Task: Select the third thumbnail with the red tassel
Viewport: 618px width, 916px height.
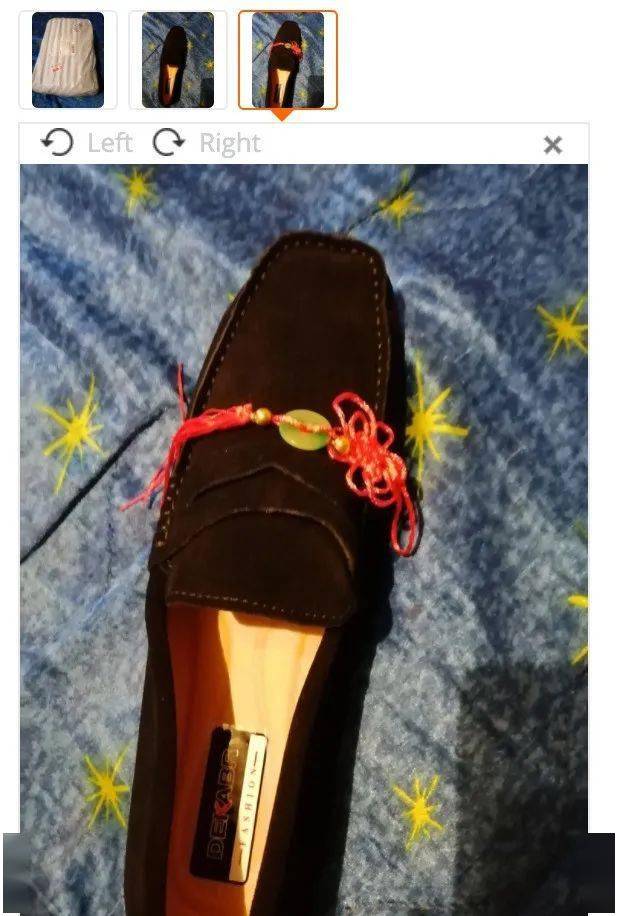Action: pyautogui.click(x=287, y=60)
